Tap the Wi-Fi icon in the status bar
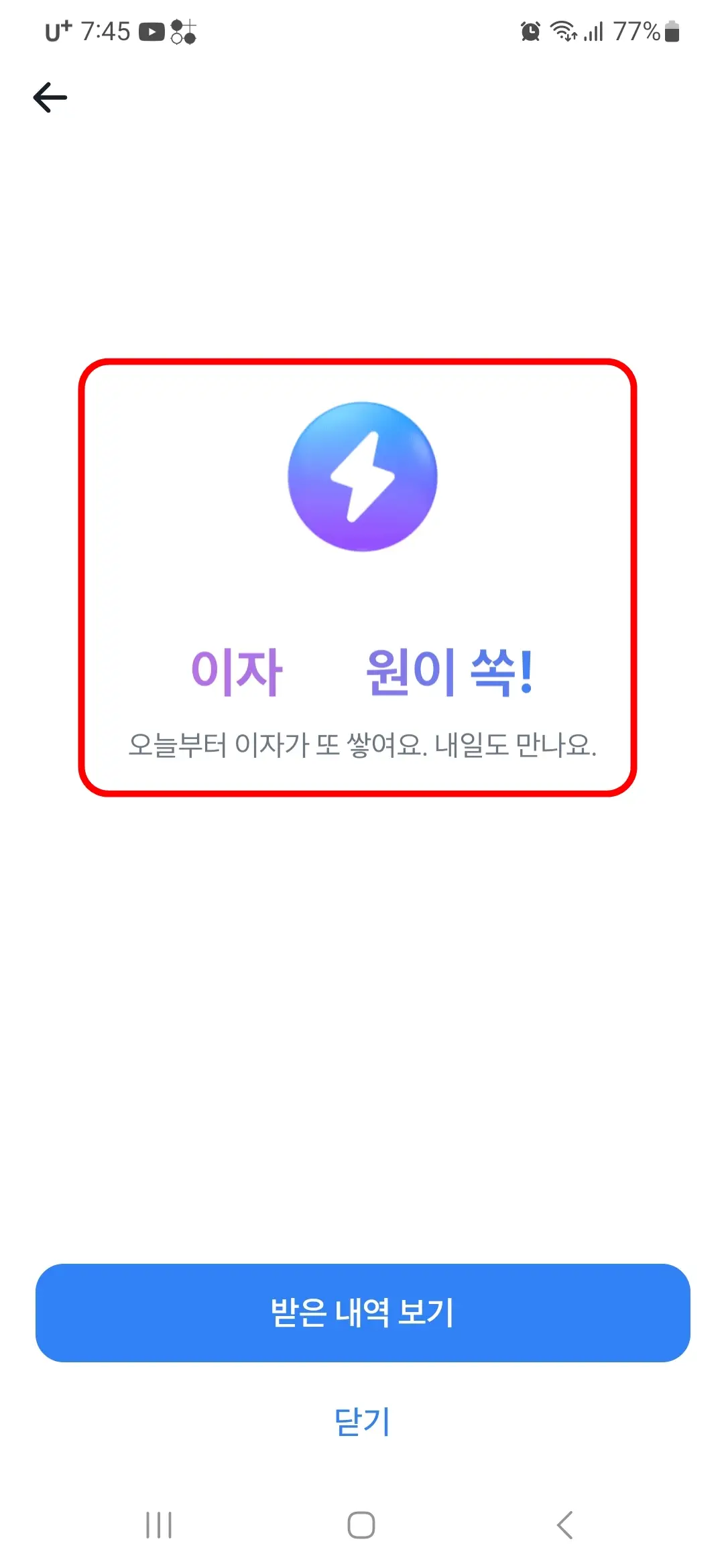Image resolution: width=724 pixels, height=1568 pixels. (x=562, y=31)
